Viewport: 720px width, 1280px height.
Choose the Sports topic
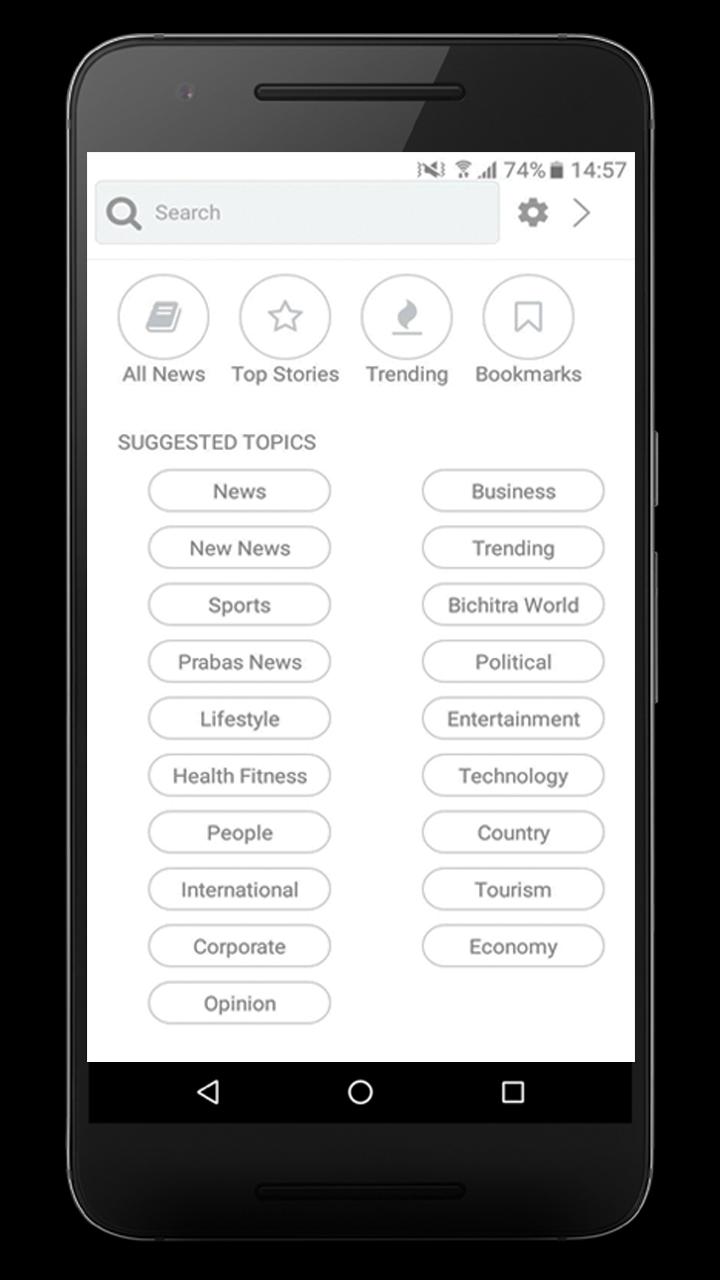coord(239,605)
